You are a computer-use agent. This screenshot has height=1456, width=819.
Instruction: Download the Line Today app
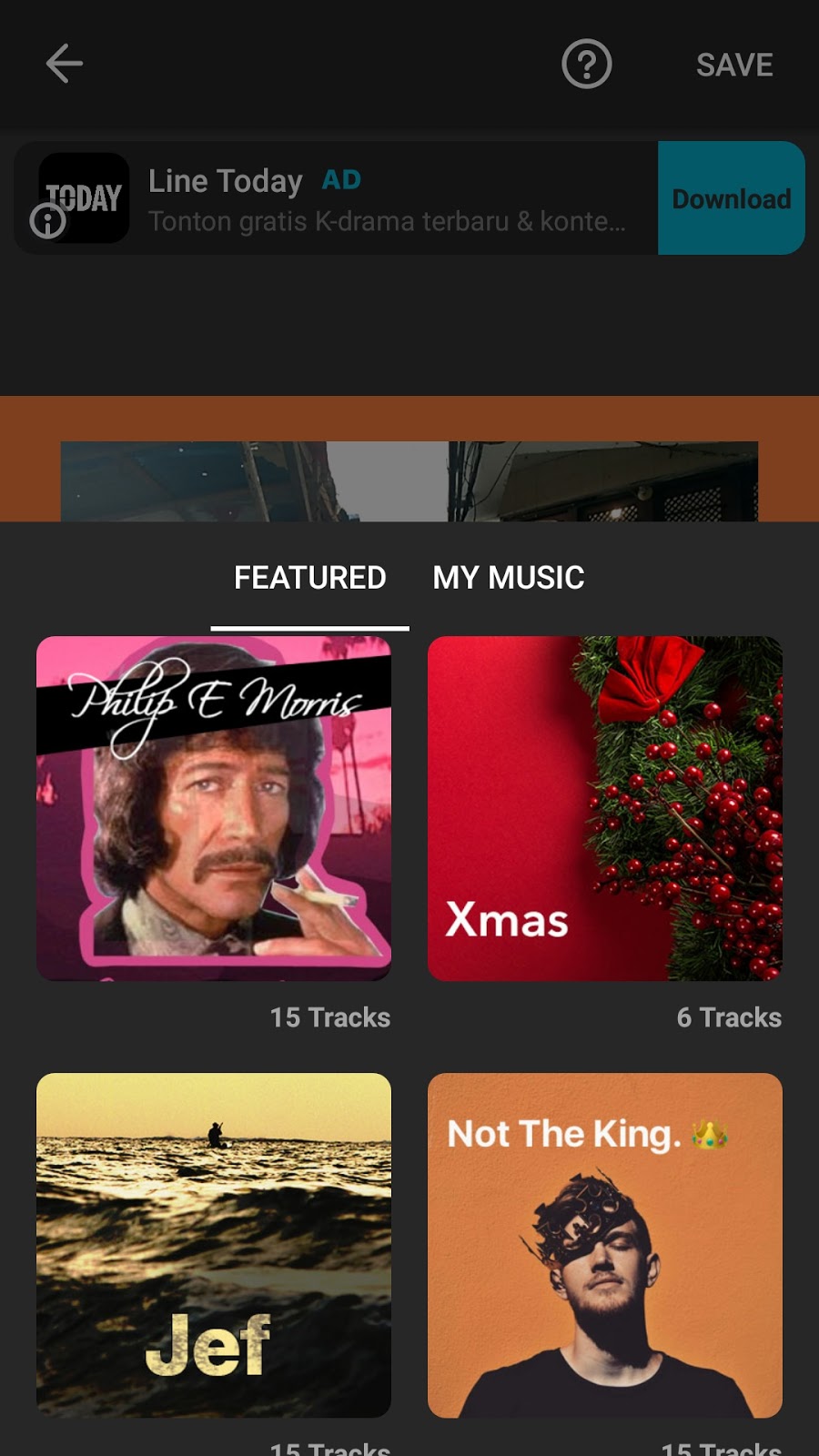[x=731, y=198]
